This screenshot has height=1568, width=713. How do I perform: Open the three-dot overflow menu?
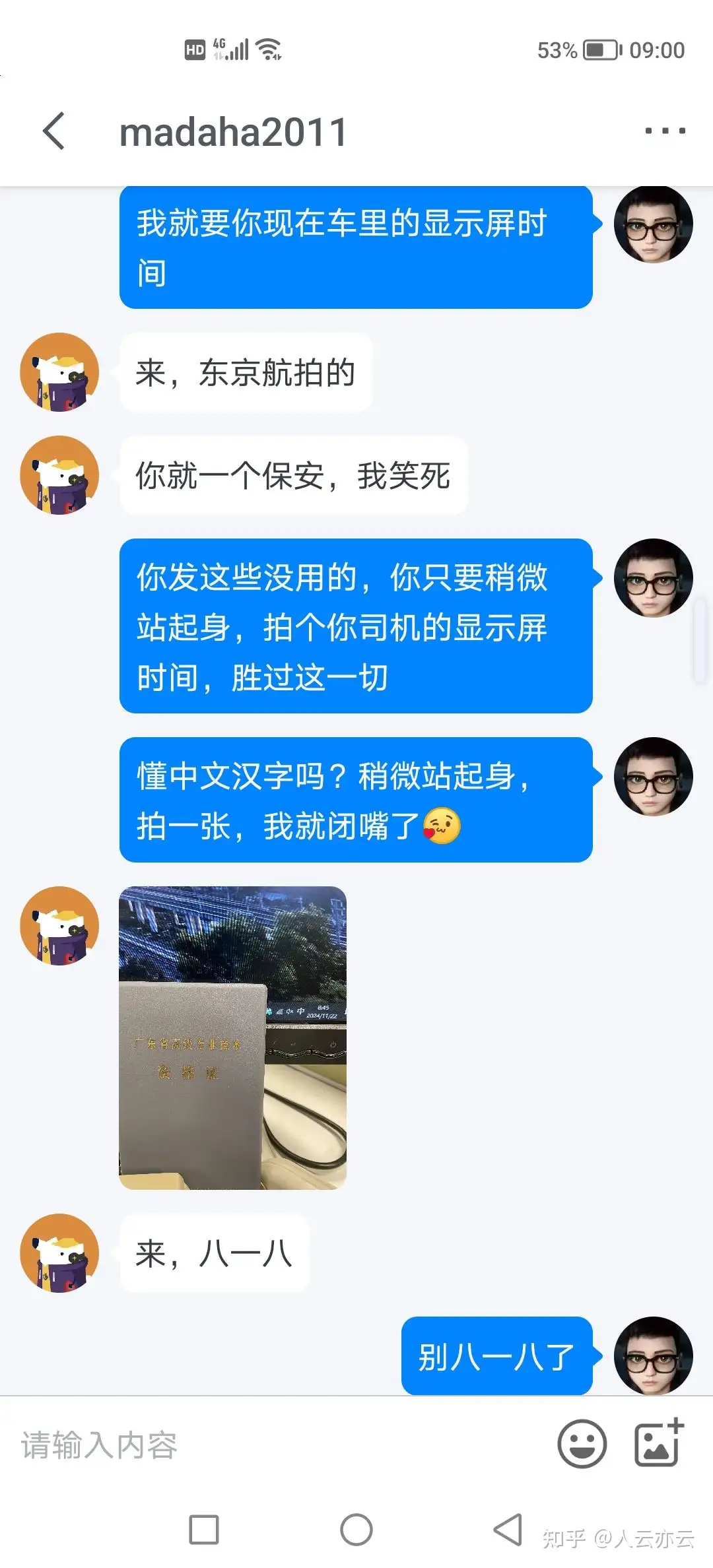665,131
